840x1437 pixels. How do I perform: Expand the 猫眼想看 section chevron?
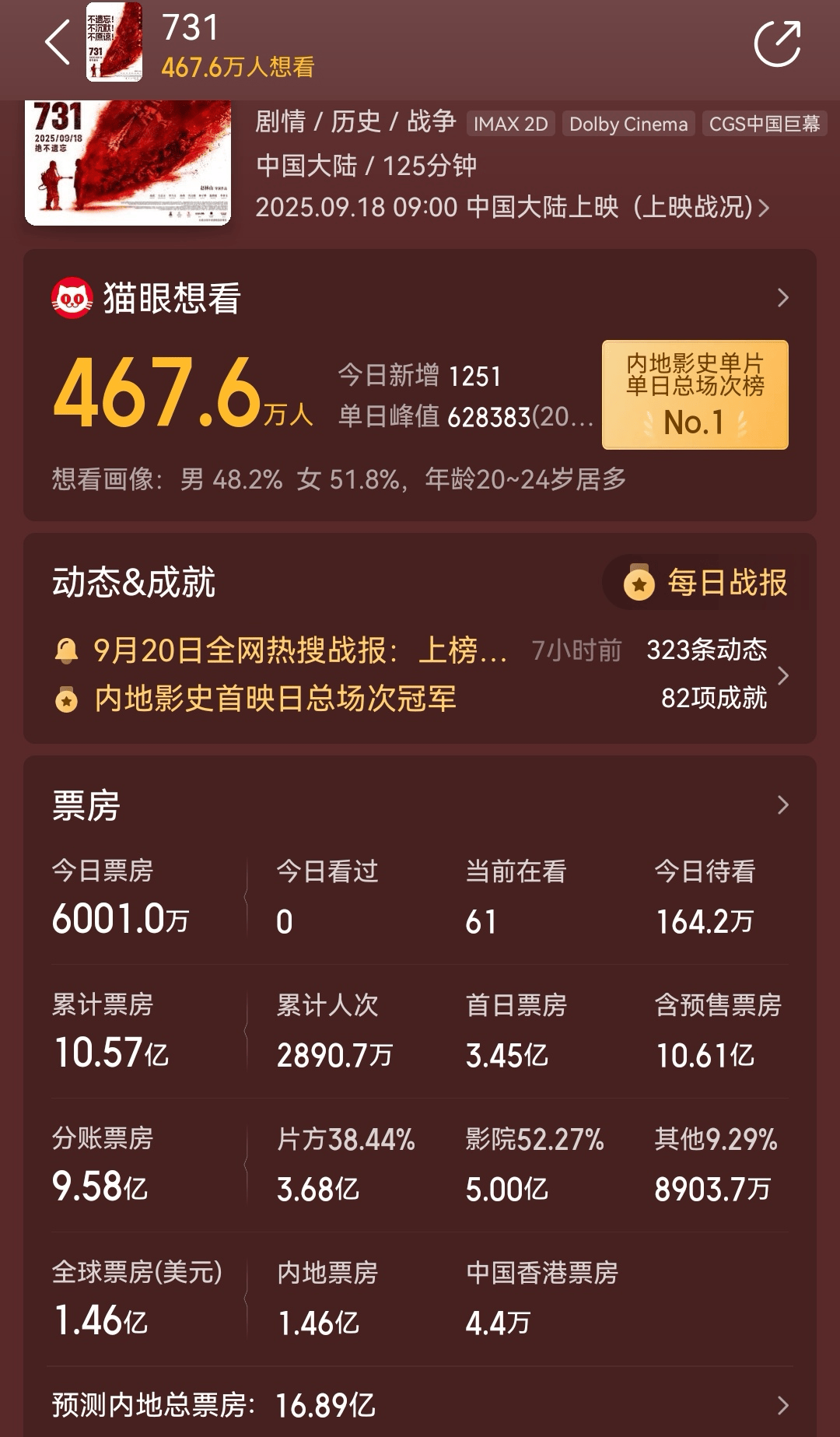[x=782, y=298]
